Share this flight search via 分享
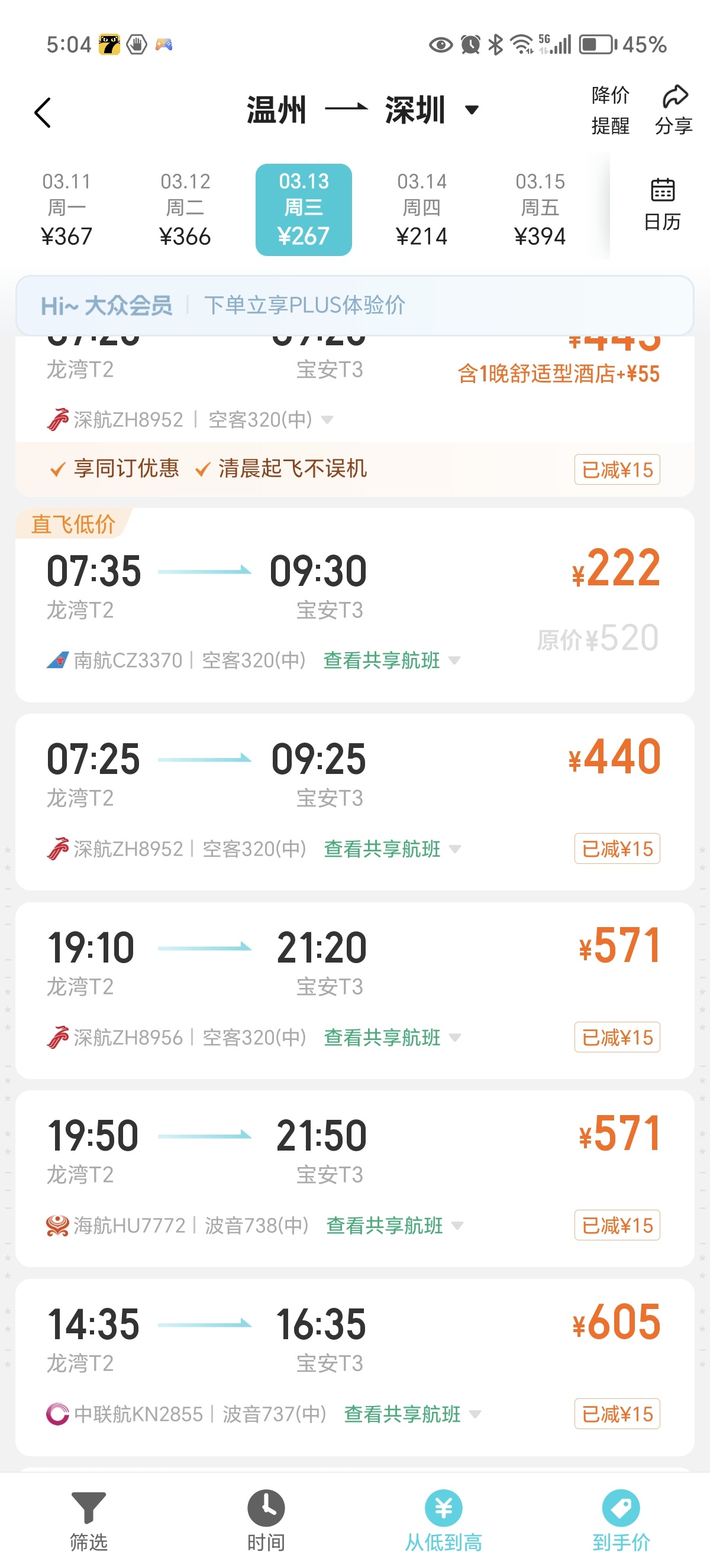Viewport: 710px width, 1568px height. (673, 110)
